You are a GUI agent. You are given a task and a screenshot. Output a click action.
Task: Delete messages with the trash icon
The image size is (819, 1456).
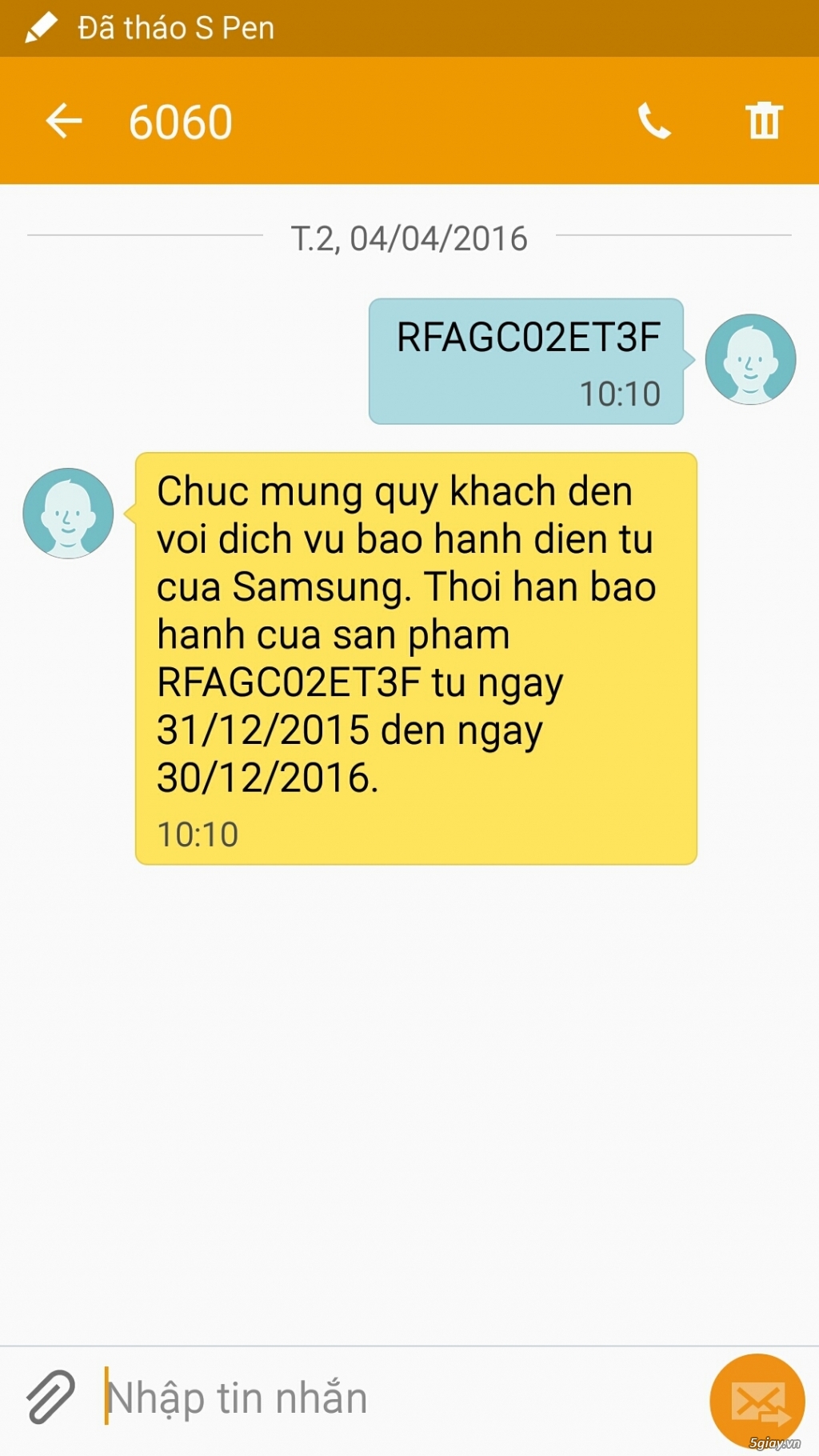(x=764, y=121)
